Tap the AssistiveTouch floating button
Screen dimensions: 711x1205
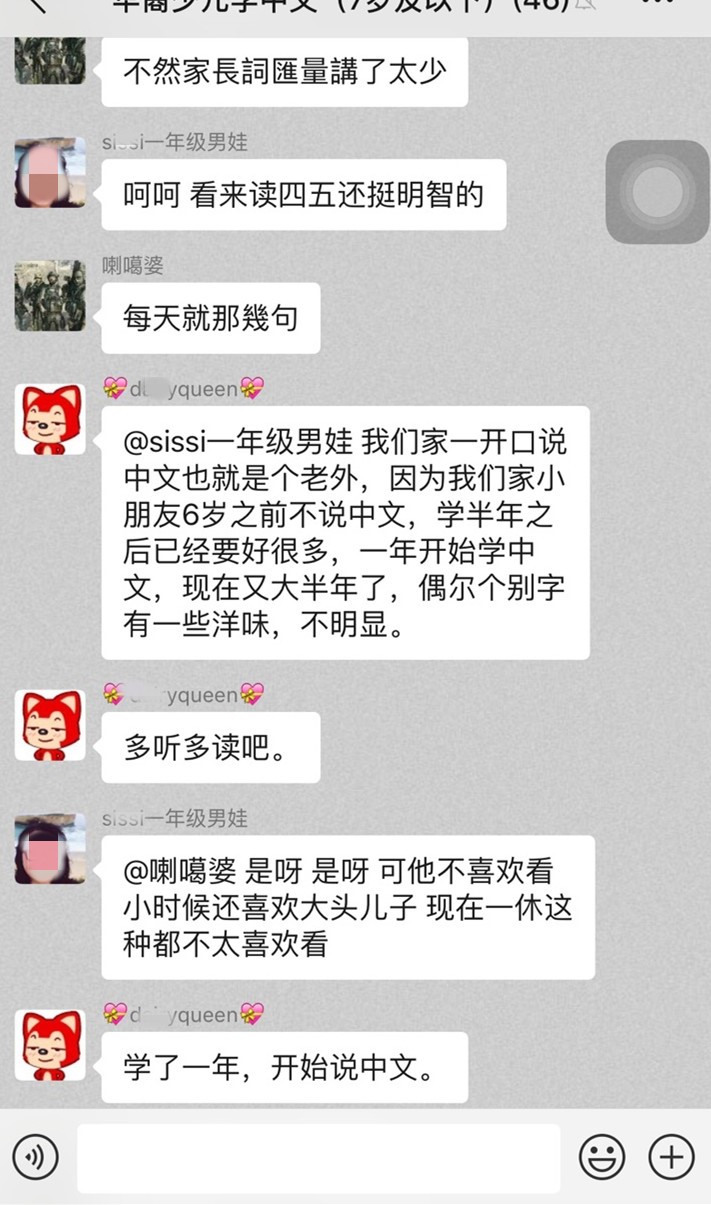[657, 192]
